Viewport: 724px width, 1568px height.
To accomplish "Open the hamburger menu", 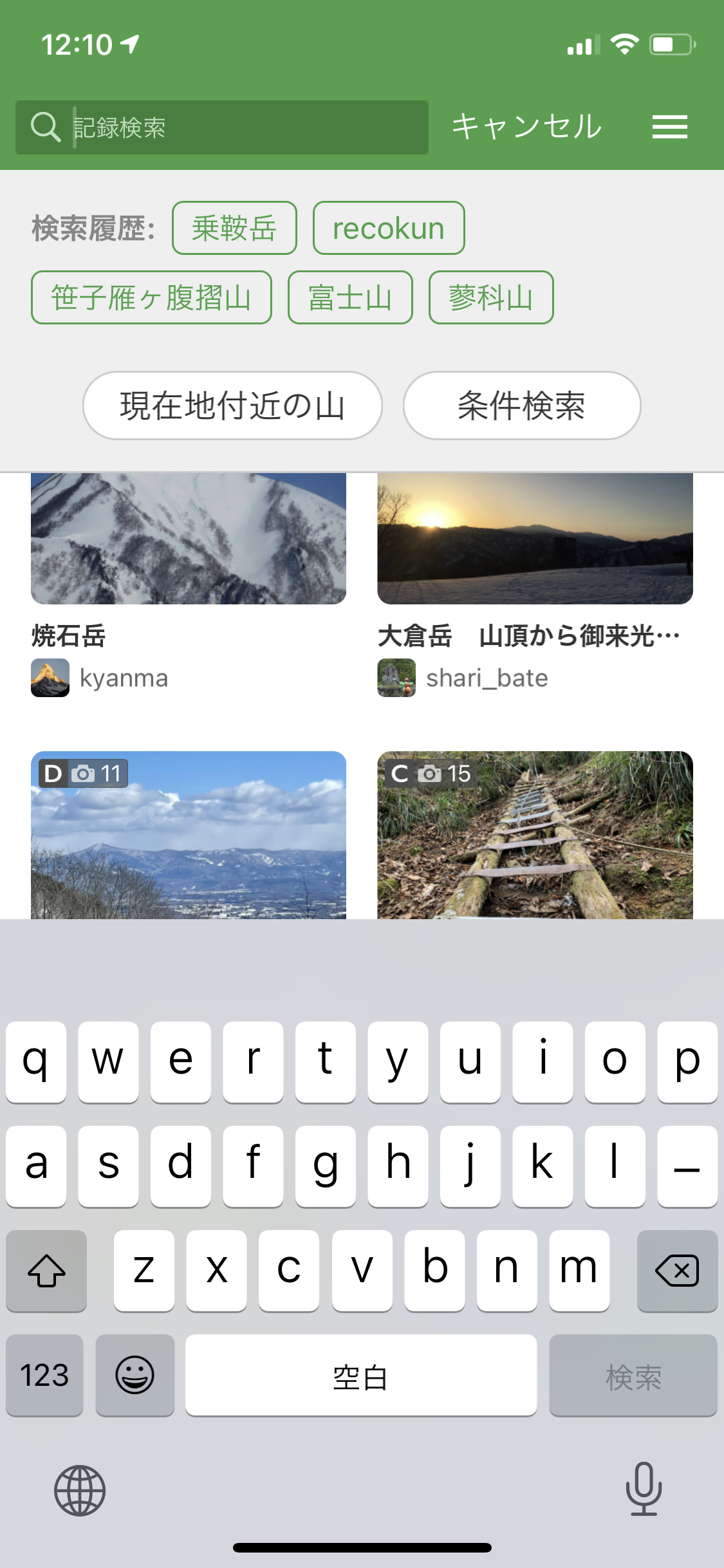I will [x=669, y=127].
